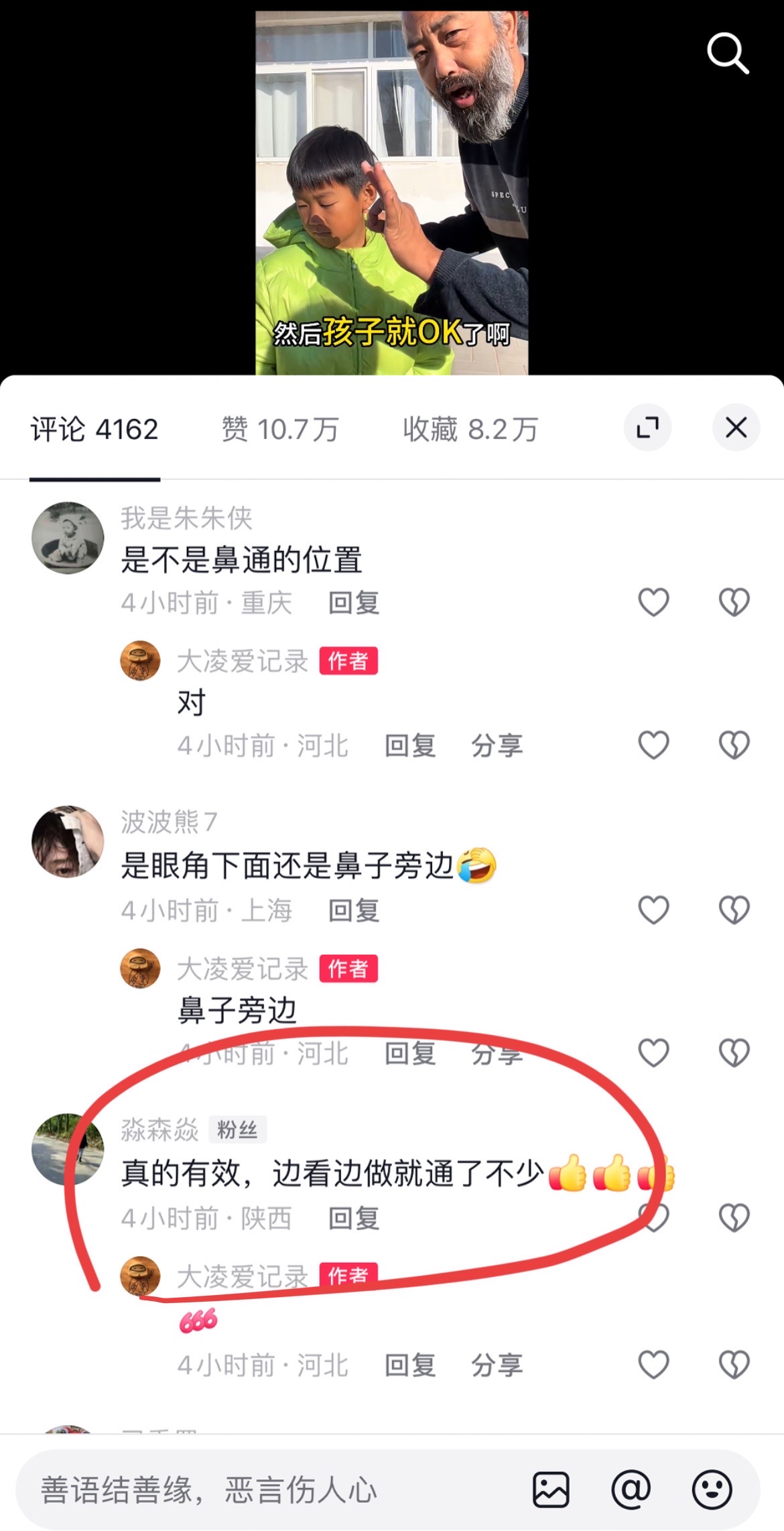Reply to 波波熊7's comment
The height and width of the screenshot is (1531, 784).
coord(354,910)
